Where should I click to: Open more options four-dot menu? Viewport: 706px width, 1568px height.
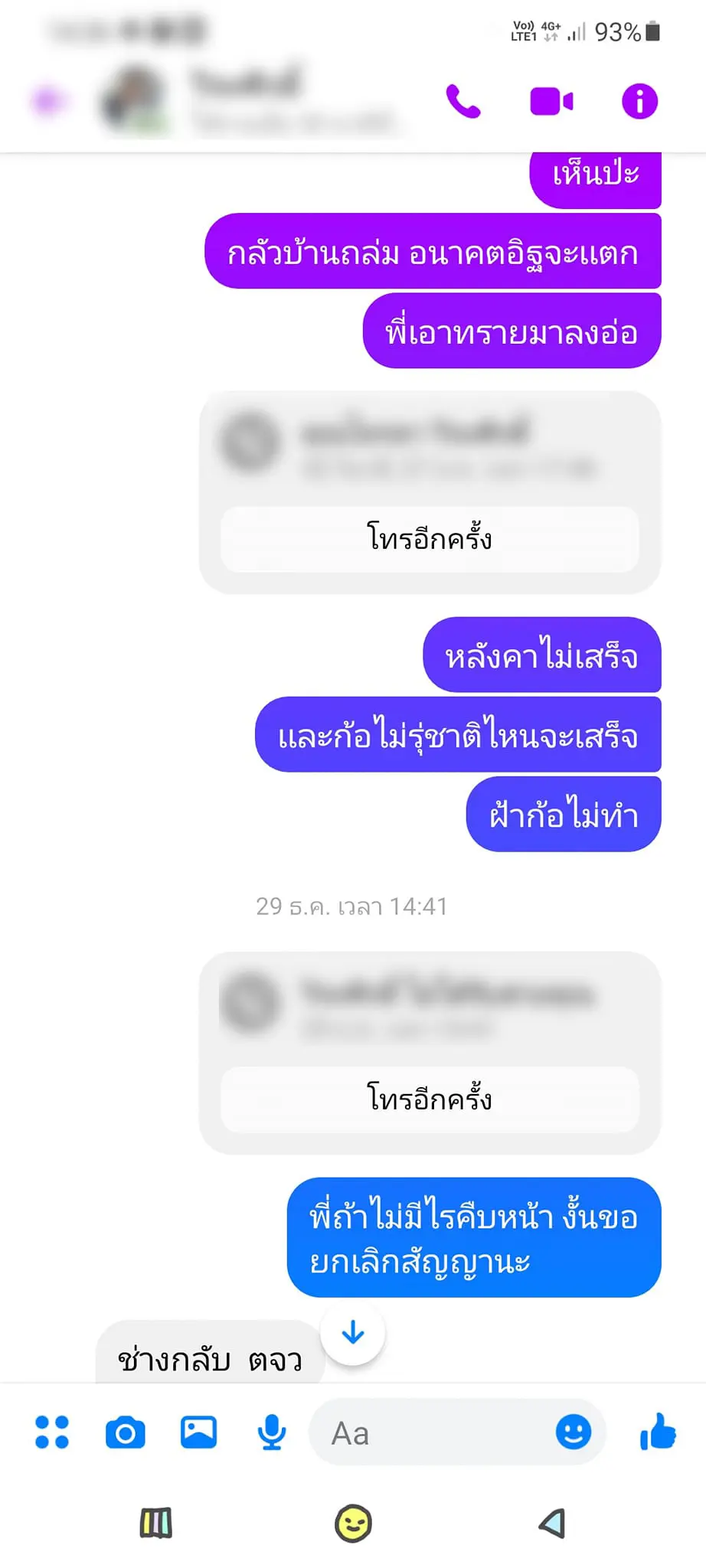(x=52, y=1432)
